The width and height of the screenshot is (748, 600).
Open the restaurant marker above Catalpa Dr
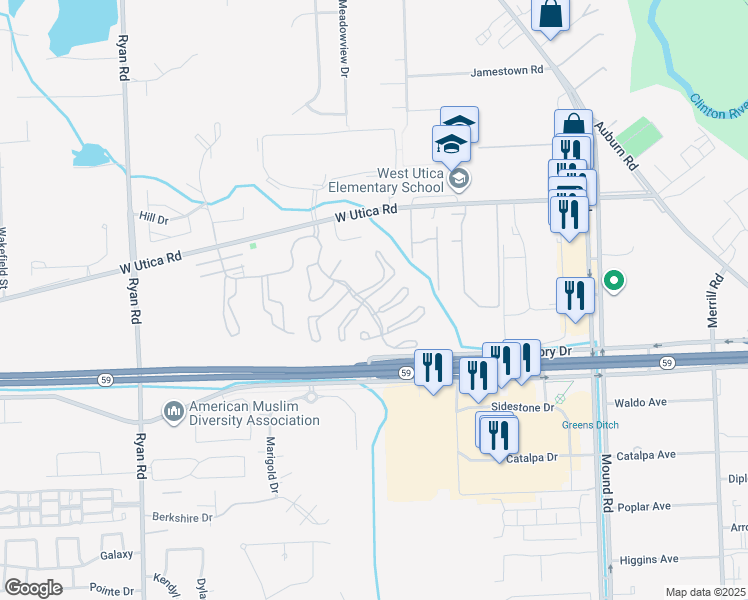(x=497, y=435)
